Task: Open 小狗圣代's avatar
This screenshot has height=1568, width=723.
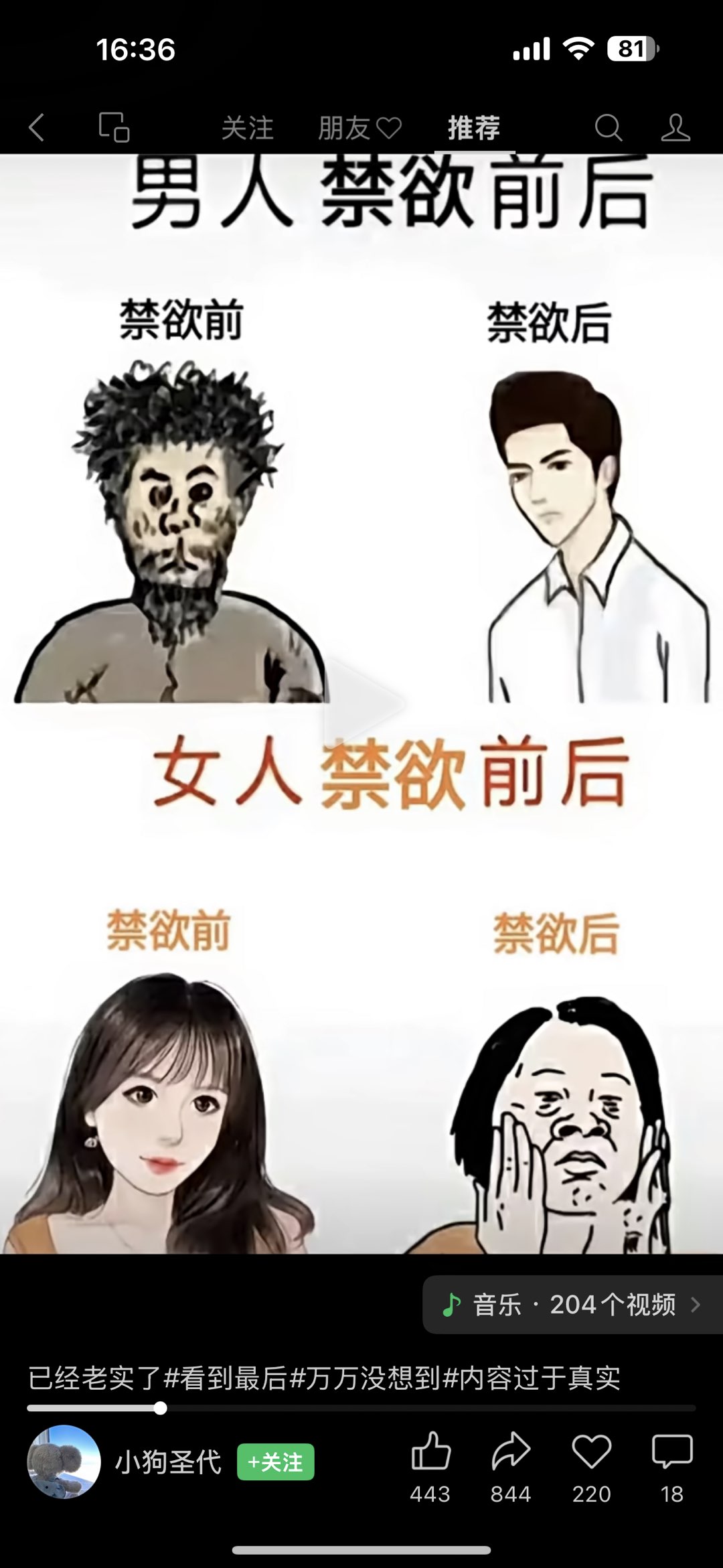Action: pyautogui.click(x=64, y=1462)
